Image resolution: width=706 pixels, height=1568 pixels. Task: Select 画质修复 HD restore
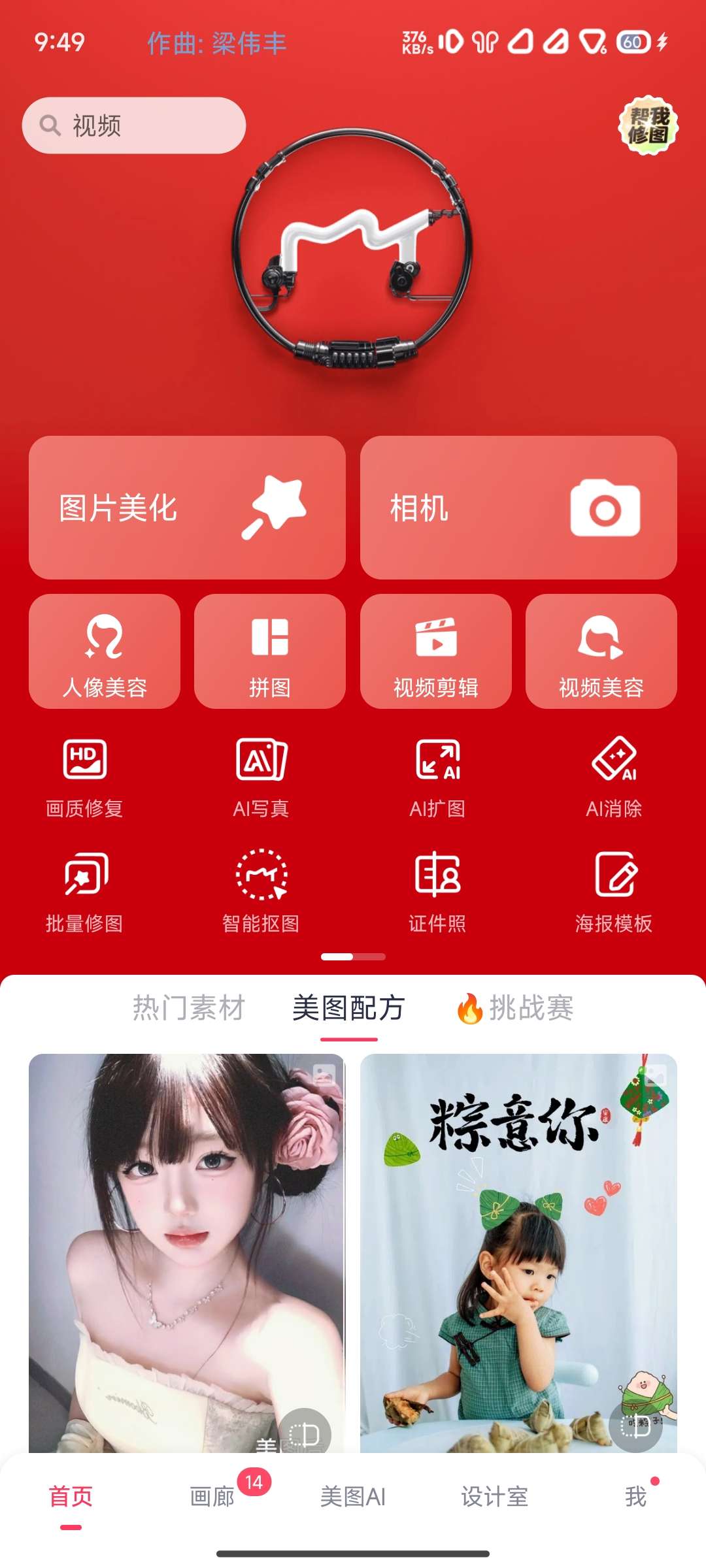[x=85, y=777]
